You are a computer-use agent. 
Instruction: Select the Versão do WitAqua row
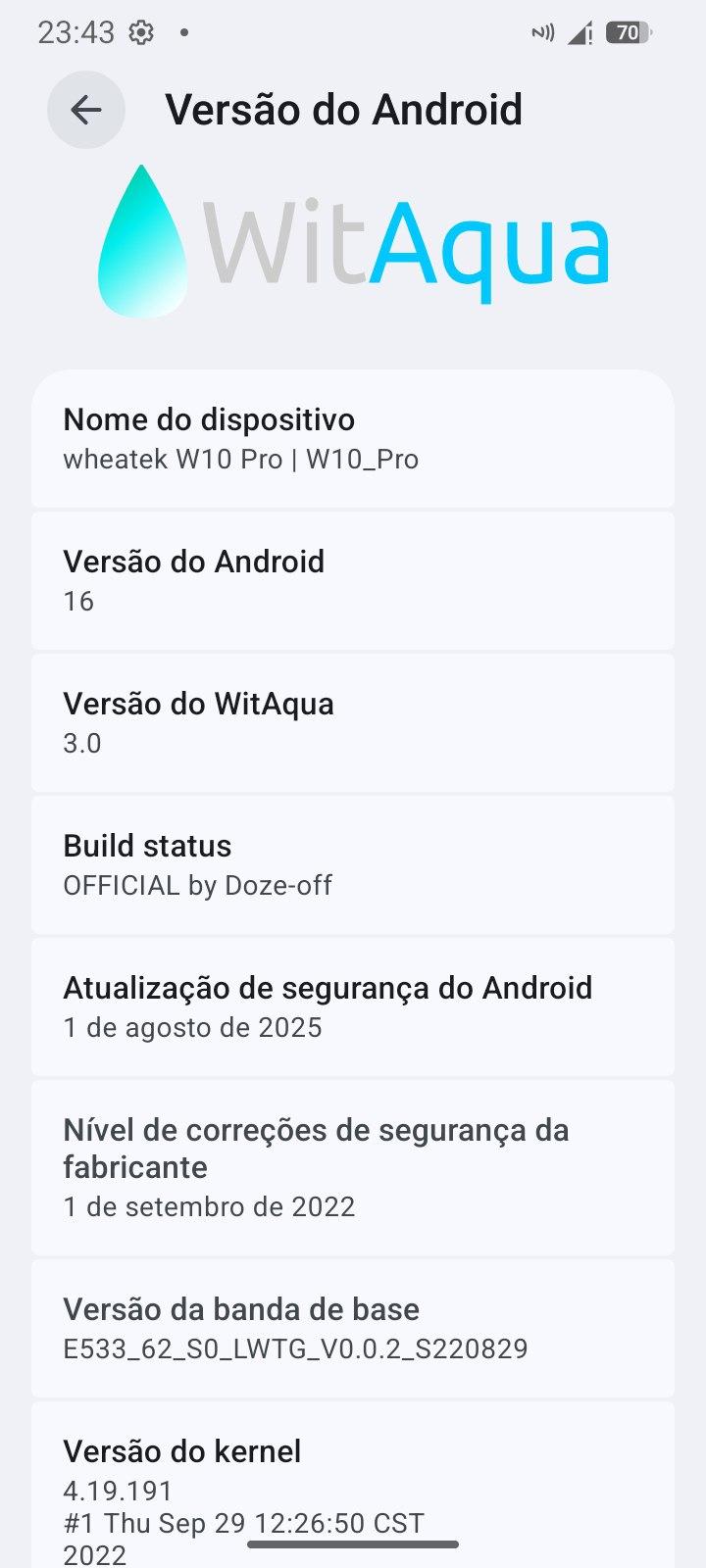pos(353,722)
